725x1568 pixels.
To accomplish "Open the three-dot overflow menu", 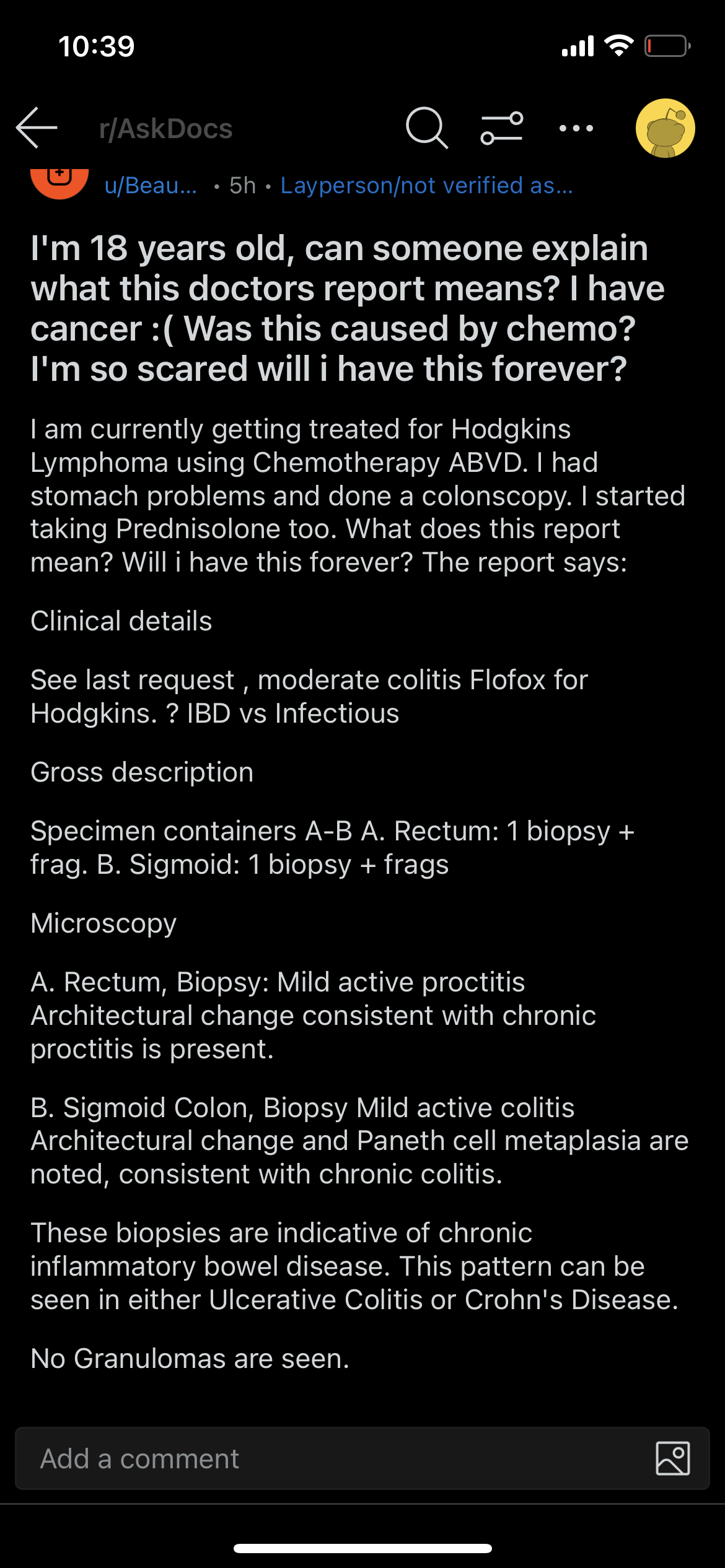I will [x=576, y=128].
